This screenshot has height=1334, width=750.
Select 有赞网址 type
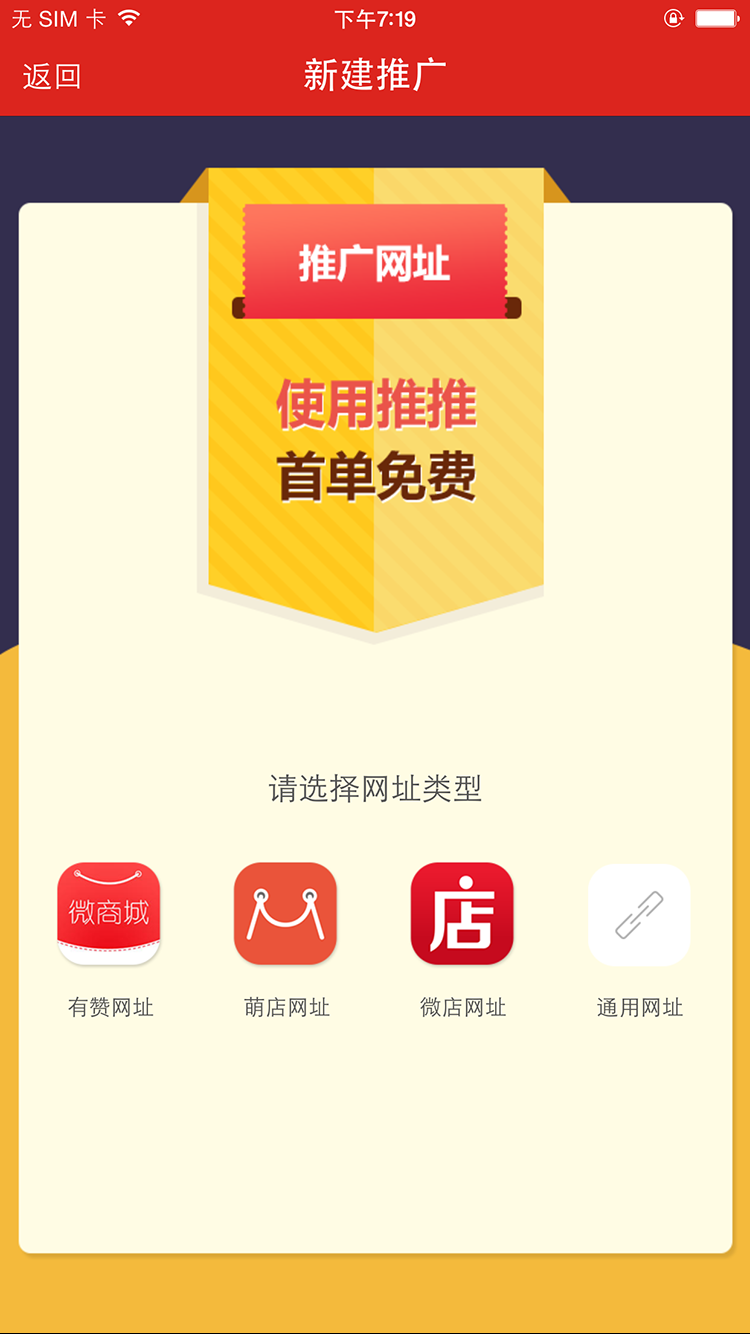coord(109,914)
